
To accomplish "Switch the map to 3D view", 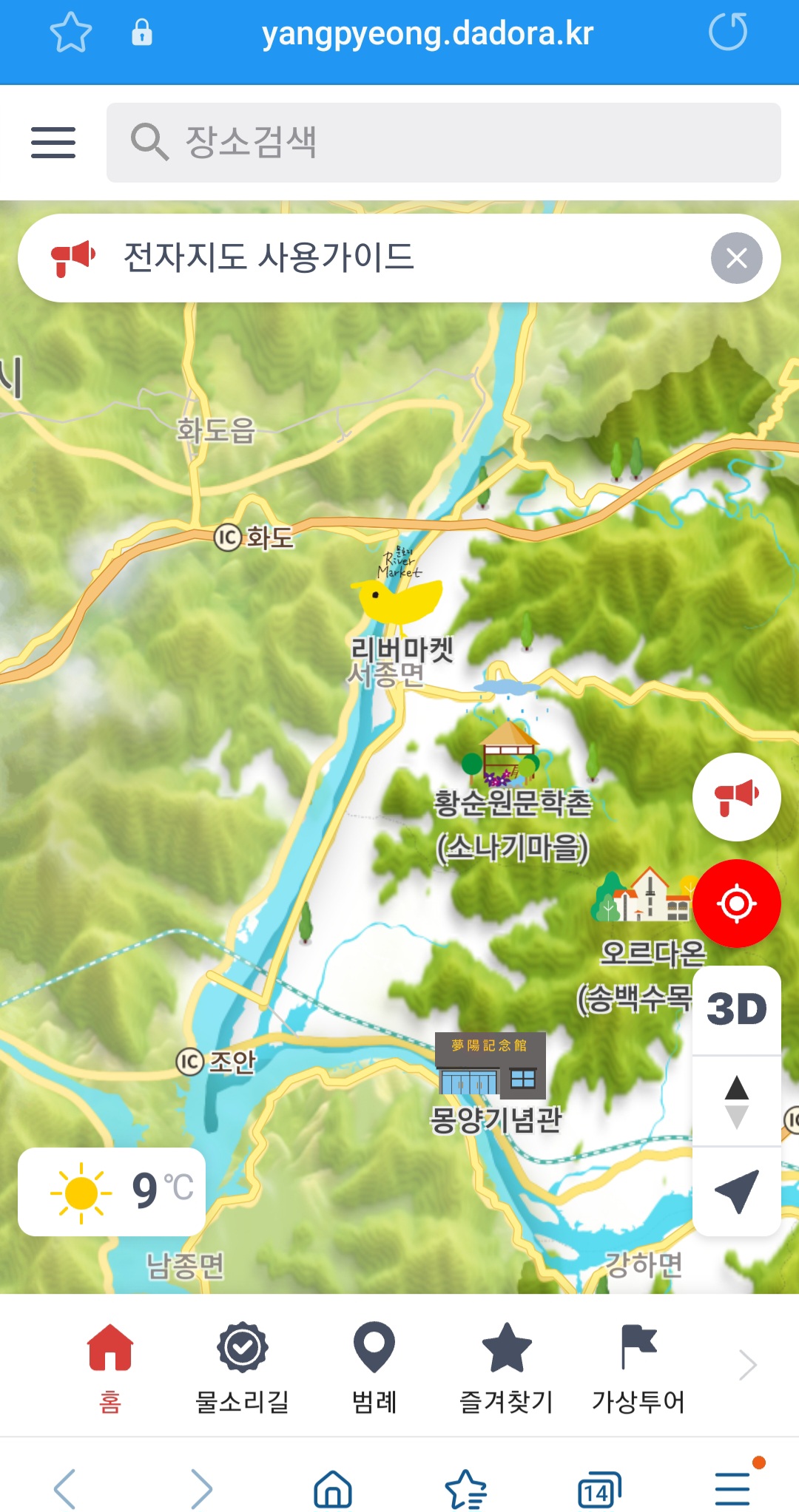I will 736,1009.
